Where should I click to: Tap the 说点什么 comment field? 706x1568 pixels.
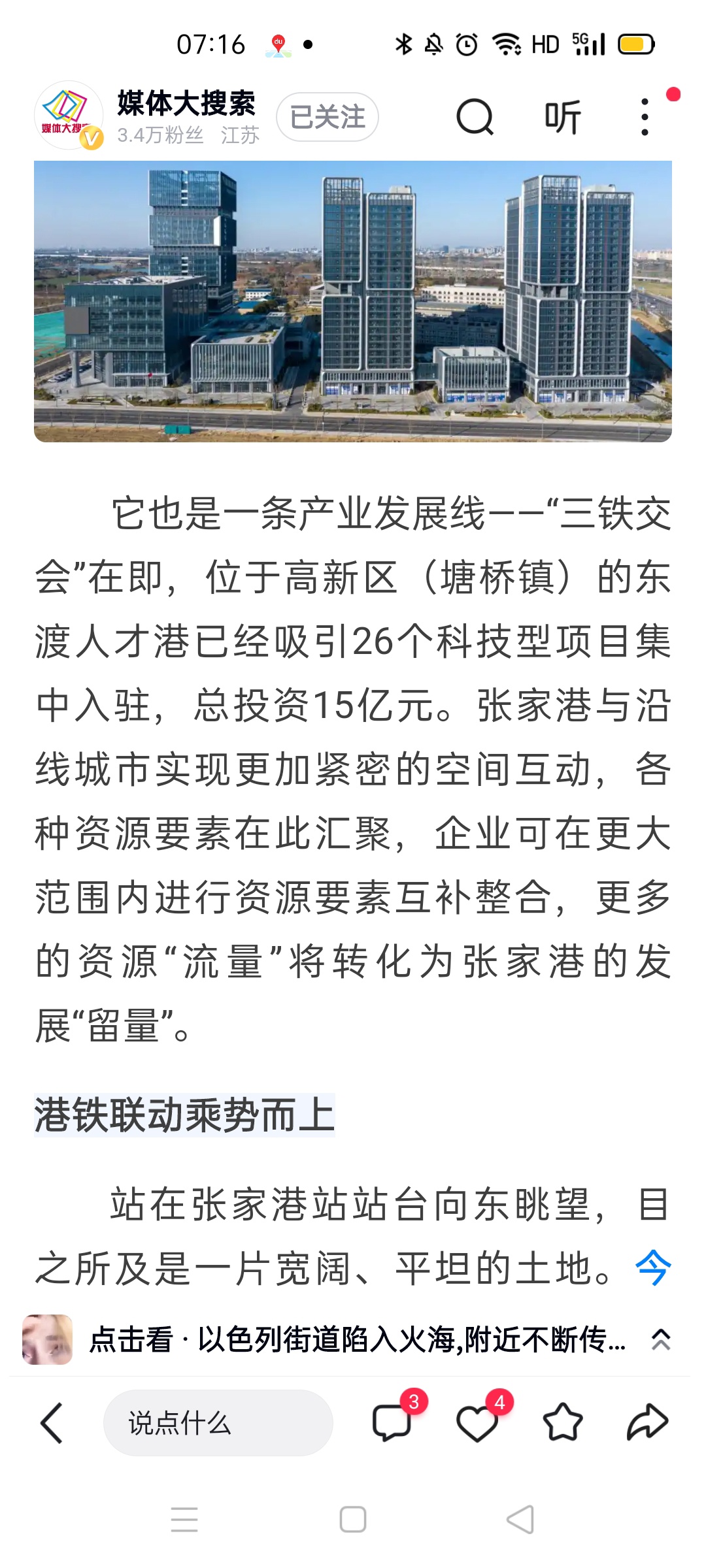(218, 1422)
